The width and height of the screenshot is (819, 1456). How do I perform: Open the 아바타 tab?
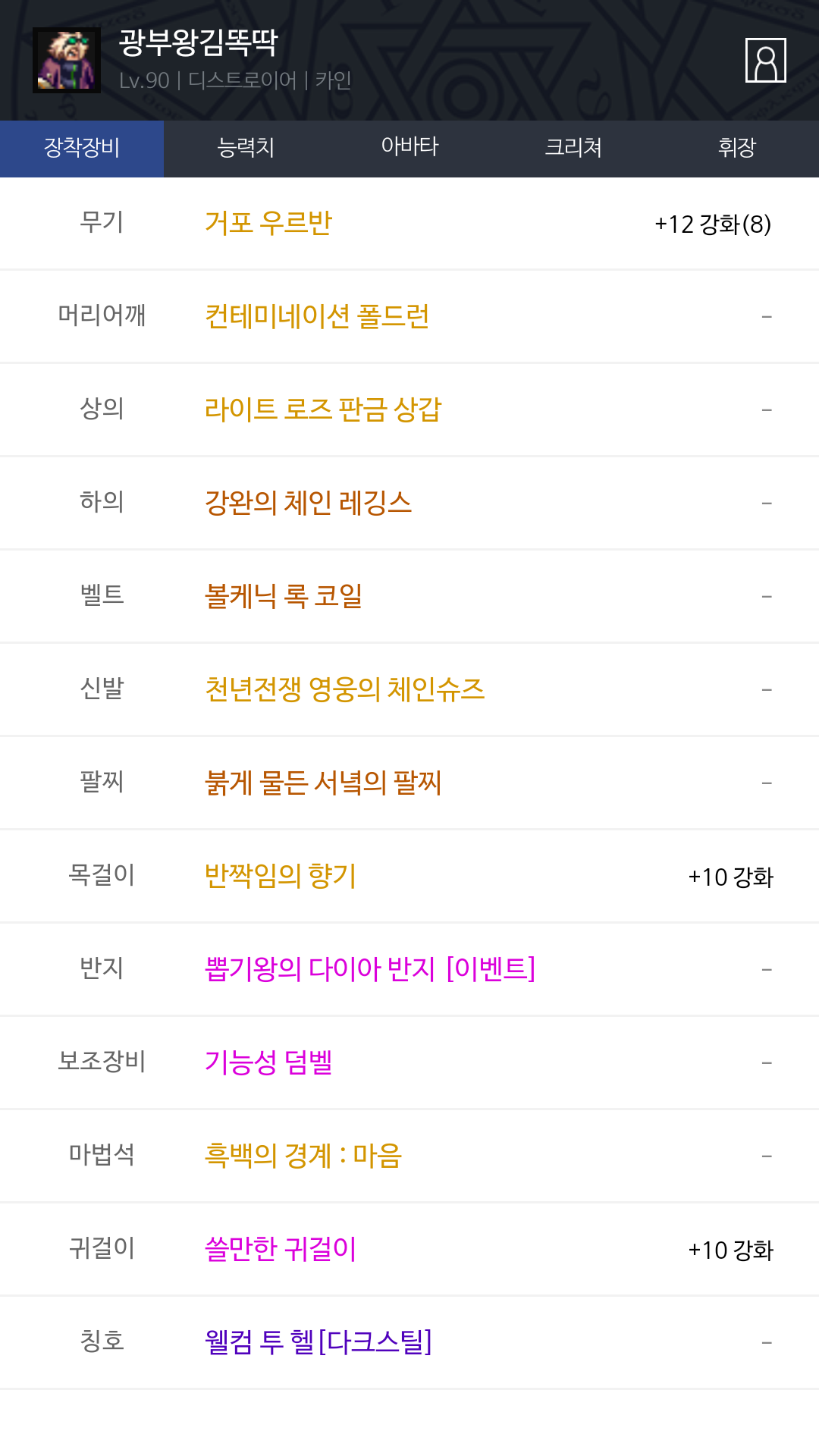coord(409,148)
